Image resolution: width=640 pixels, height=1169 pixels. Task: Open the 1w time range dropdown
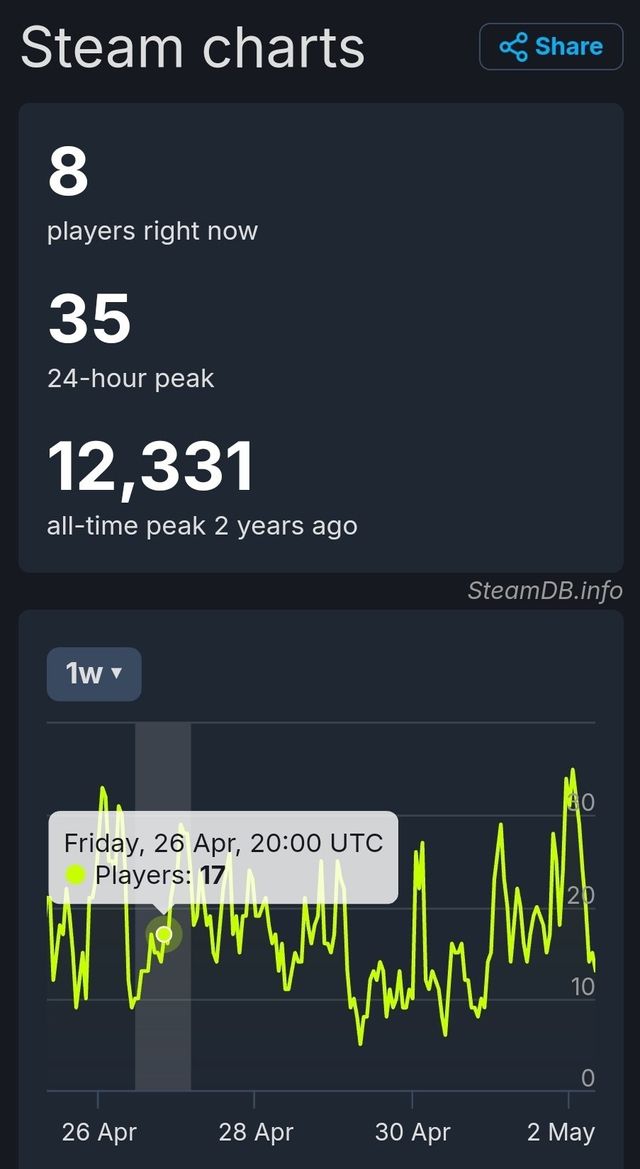tap(94, 674)
